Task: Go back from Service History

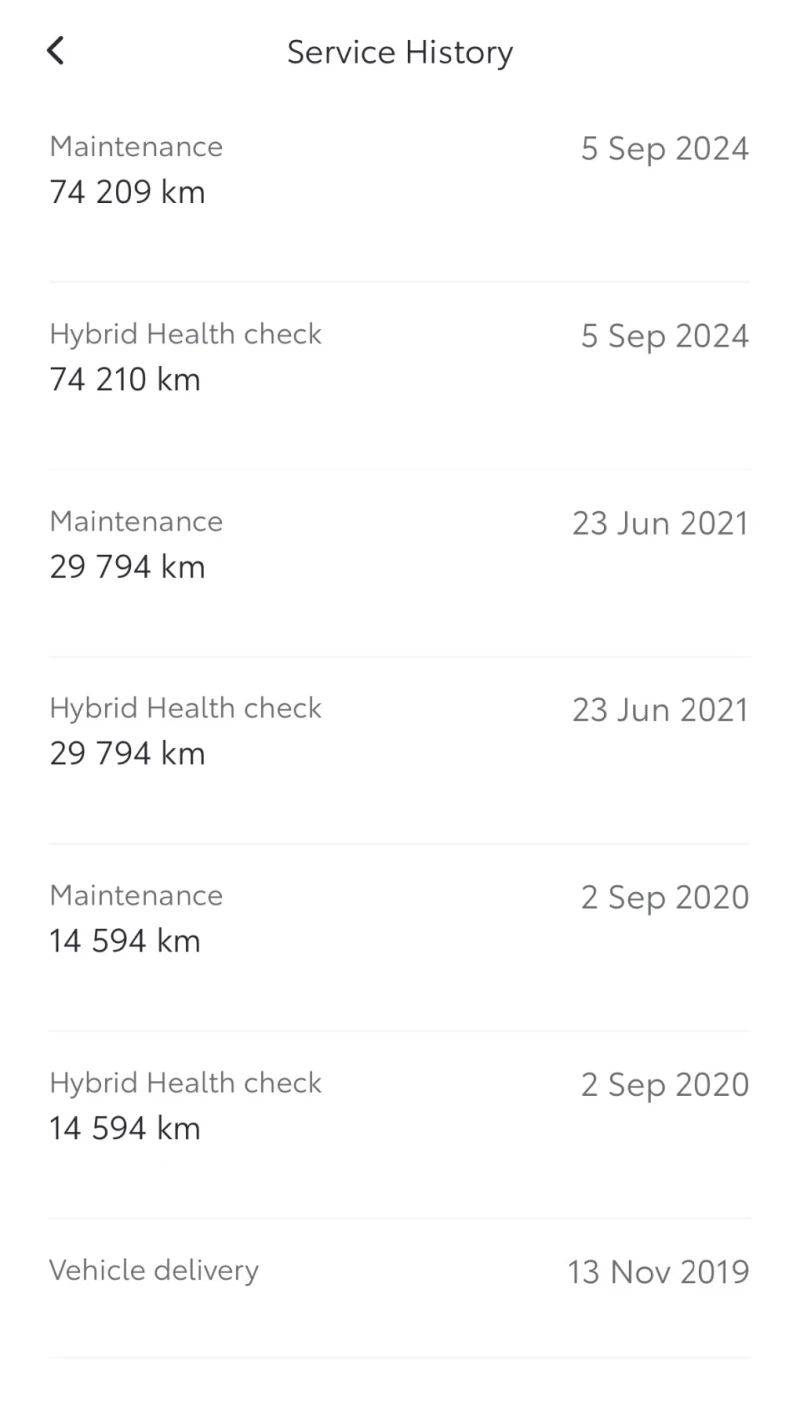Action: coord(56,51)
